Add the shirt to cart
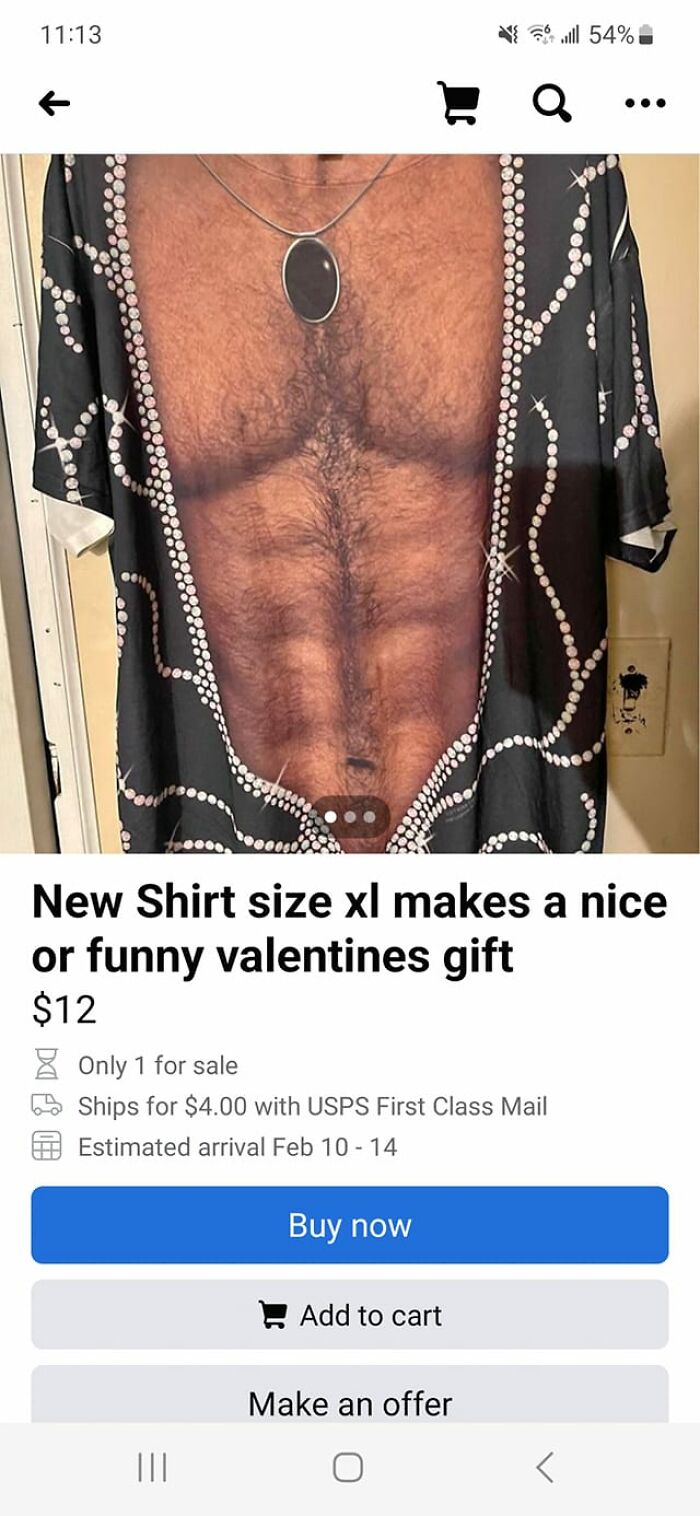Viewport: 700px width, 1516px height. click(350, 1315)
